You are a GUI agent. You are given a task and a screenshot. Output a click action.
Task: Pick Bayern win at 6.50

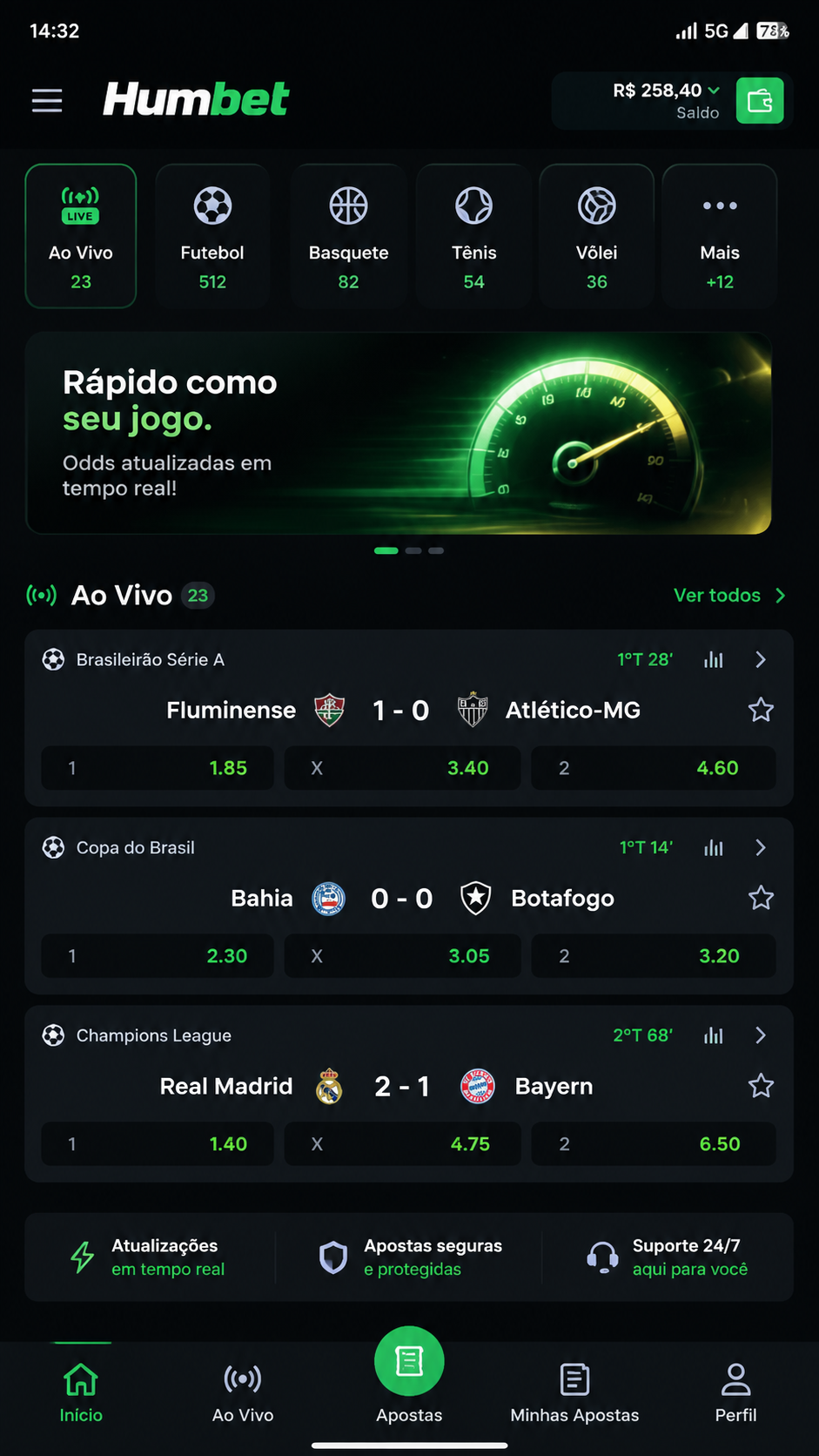pyautogui.click(x=653, y=1144)
